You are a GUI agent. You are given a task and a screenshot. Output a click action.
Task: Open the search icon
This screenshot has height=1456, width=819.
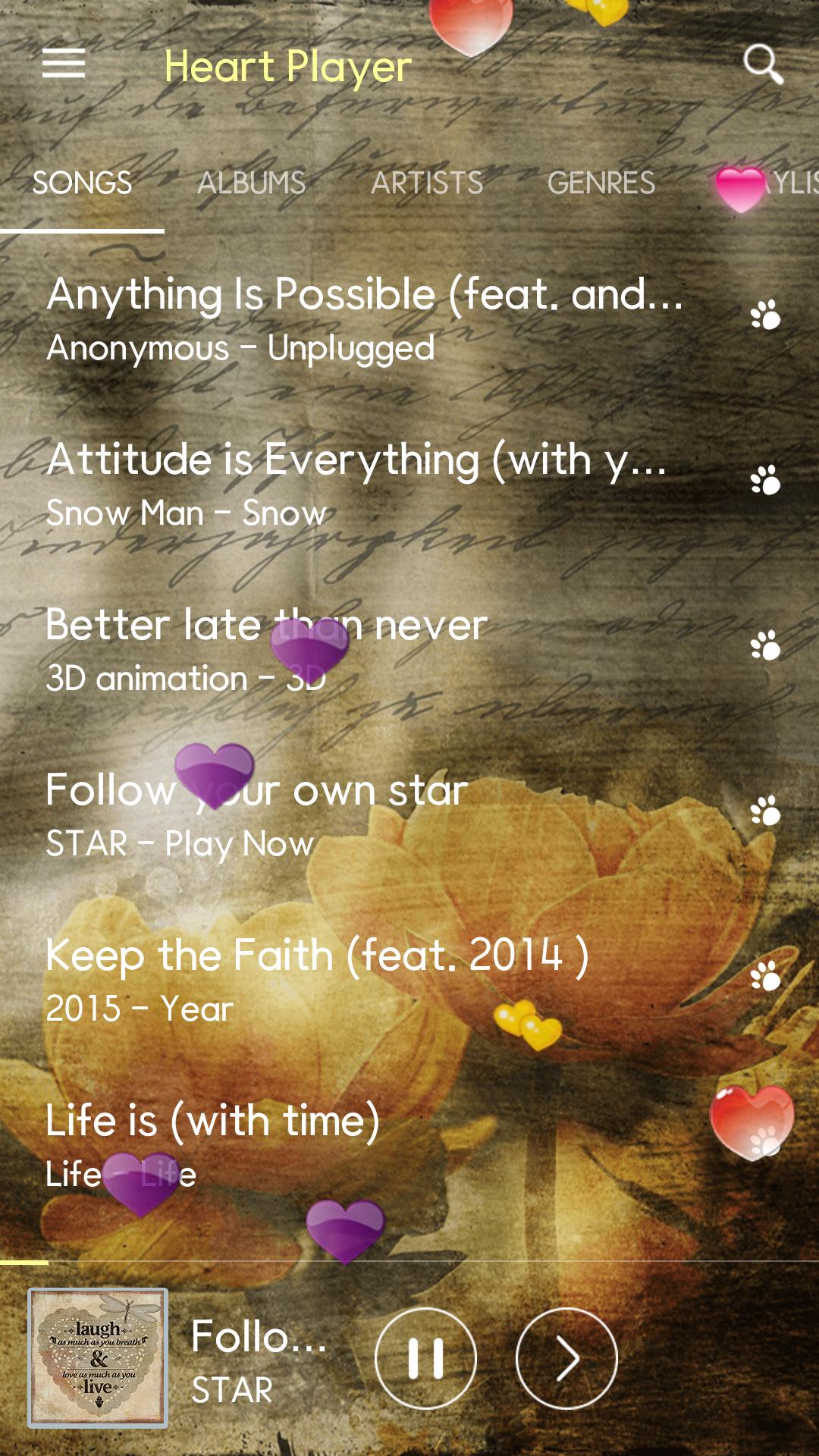762,64
